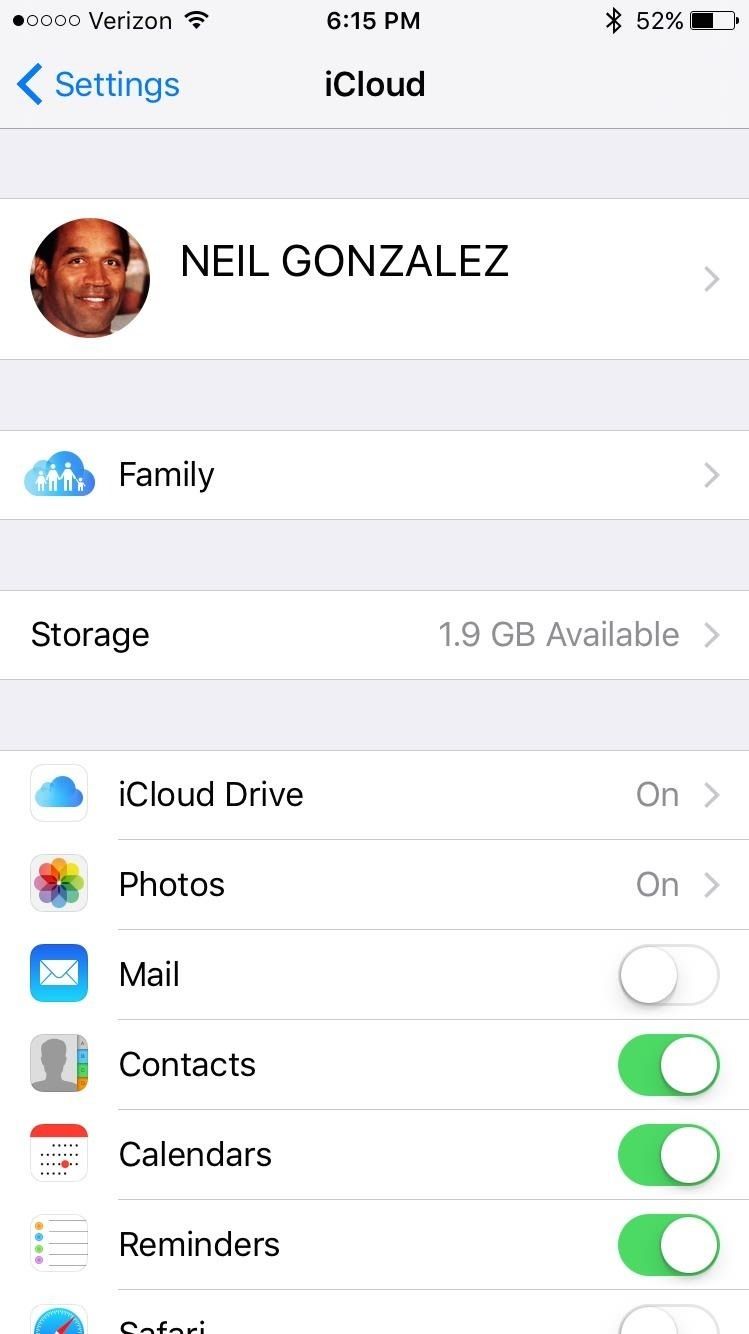Tap the iCloud title in the navigation bar
This screenshot has width=749, height=1334.
pyautogui.click(x=374, y=84)
